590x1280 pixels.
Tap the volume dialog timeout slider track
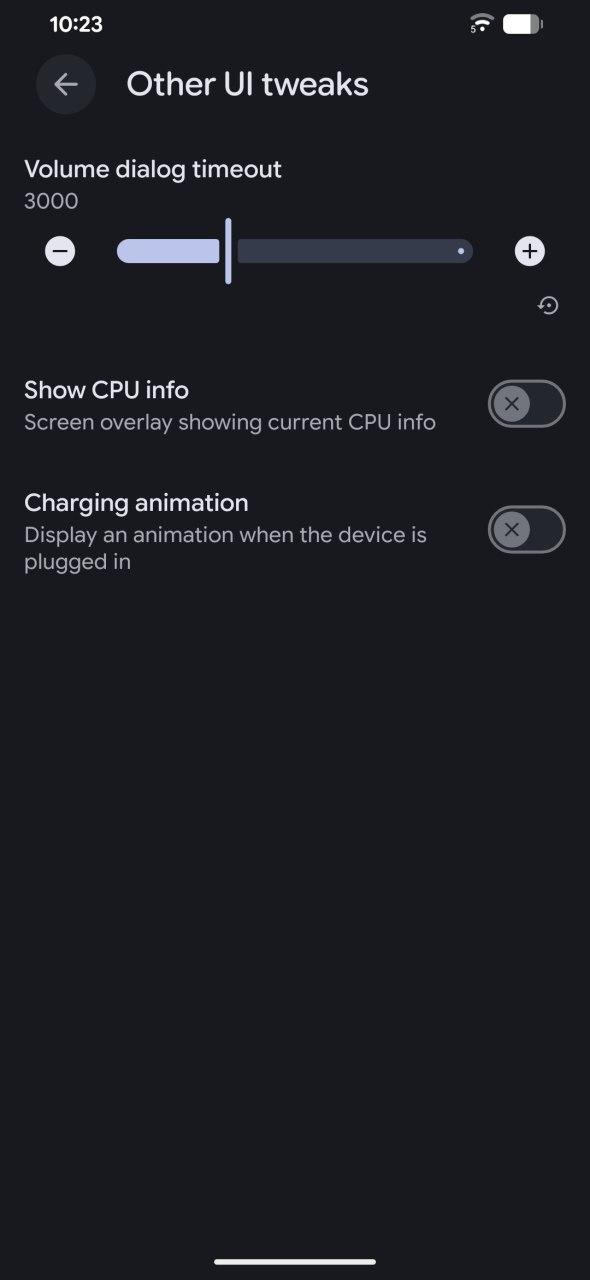[x=295, y=251]
